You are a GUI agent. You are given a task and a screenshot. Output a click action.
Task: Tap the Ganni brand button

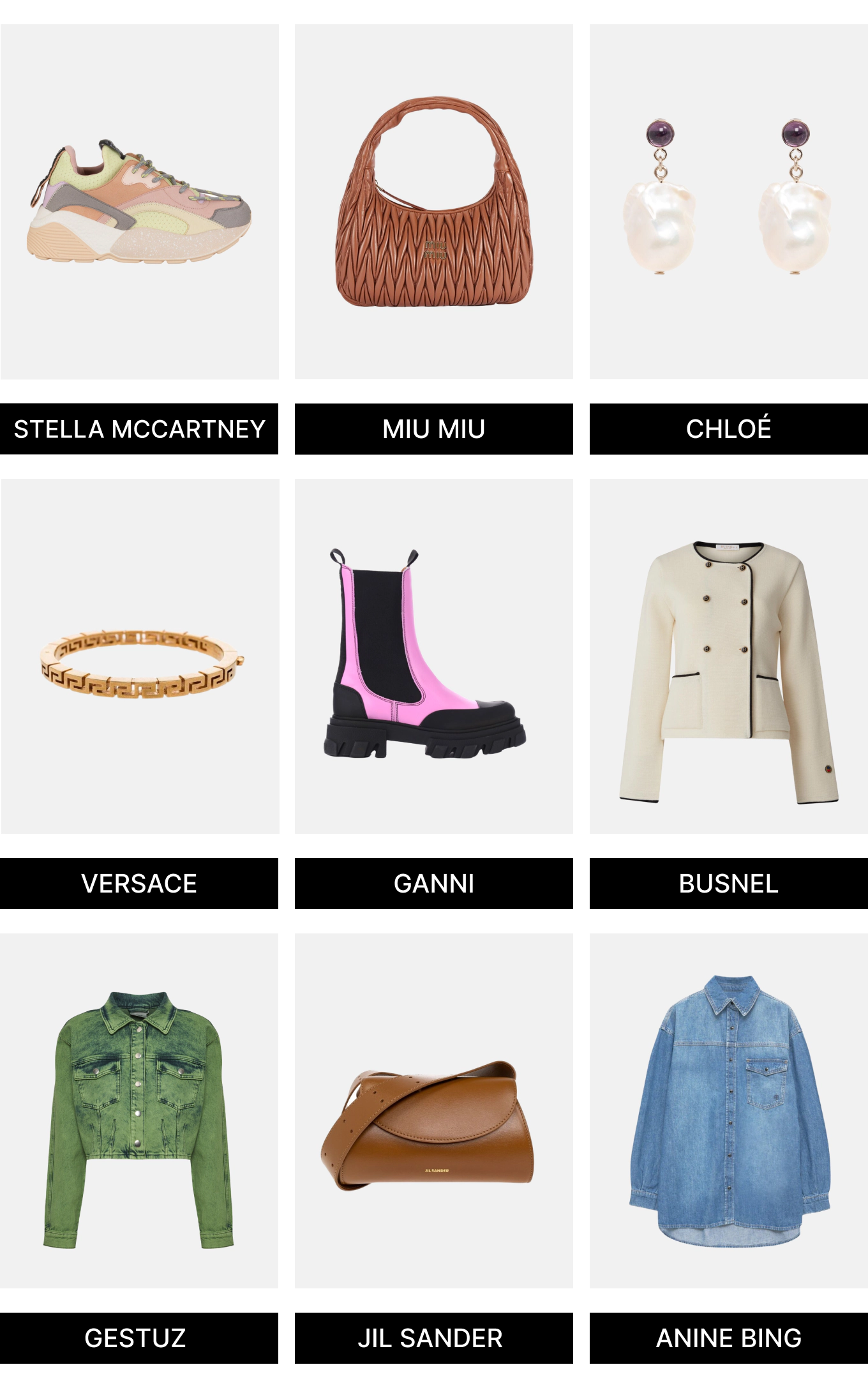[433, 884]
